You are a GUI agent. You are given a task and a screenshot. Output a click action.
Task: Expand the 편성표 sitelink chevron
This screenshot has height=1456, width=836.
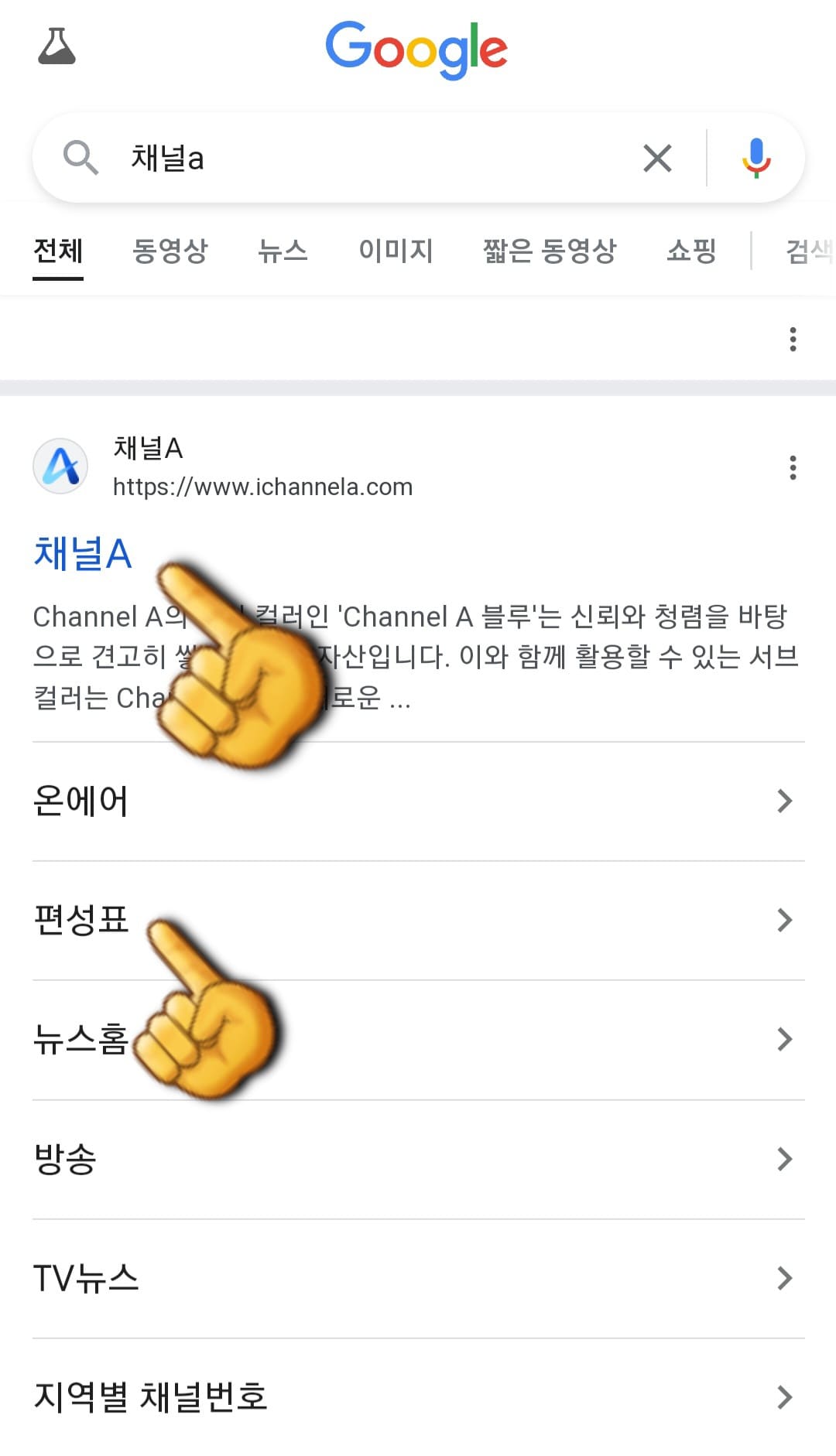[x=785, y=921]
